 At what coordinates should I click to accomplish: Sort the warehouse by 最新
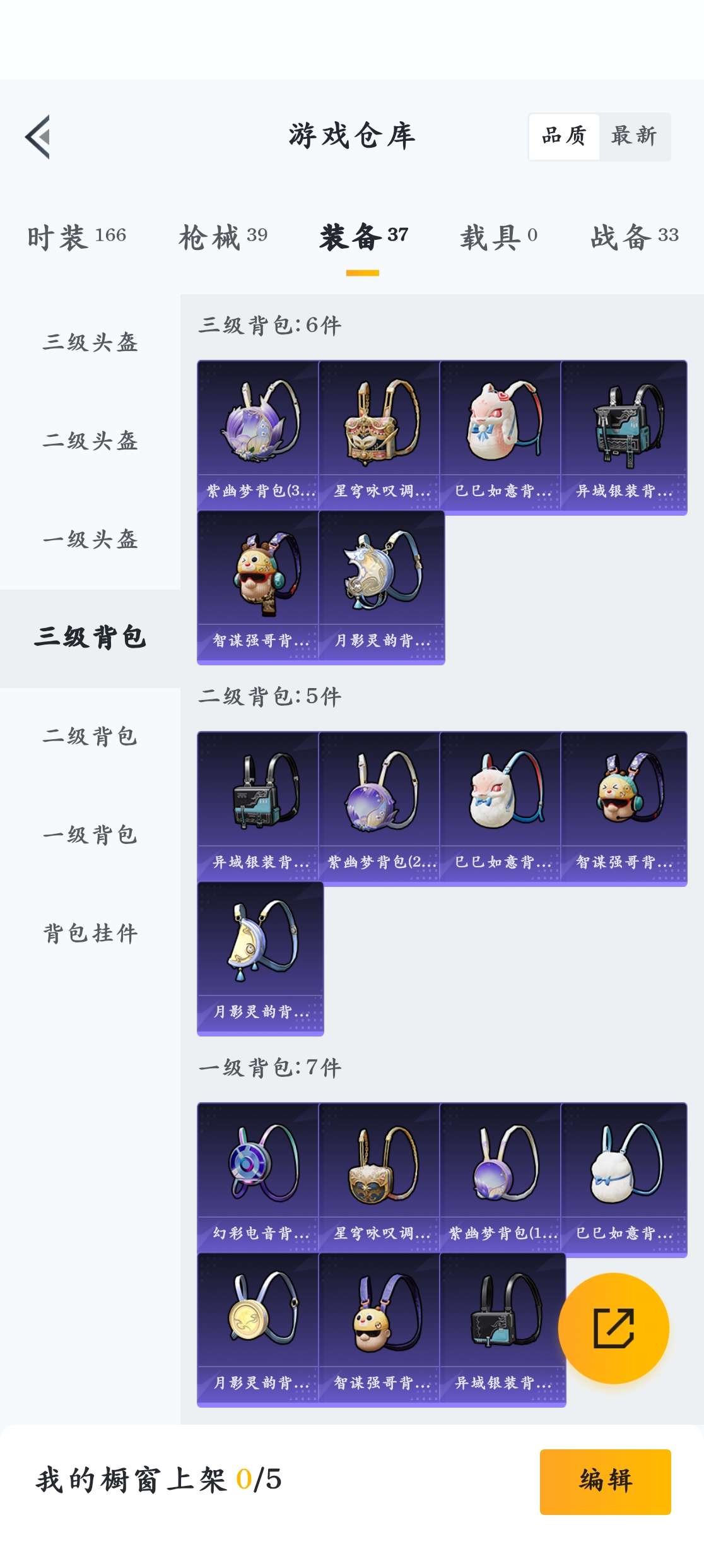click(x=634, y=136)
